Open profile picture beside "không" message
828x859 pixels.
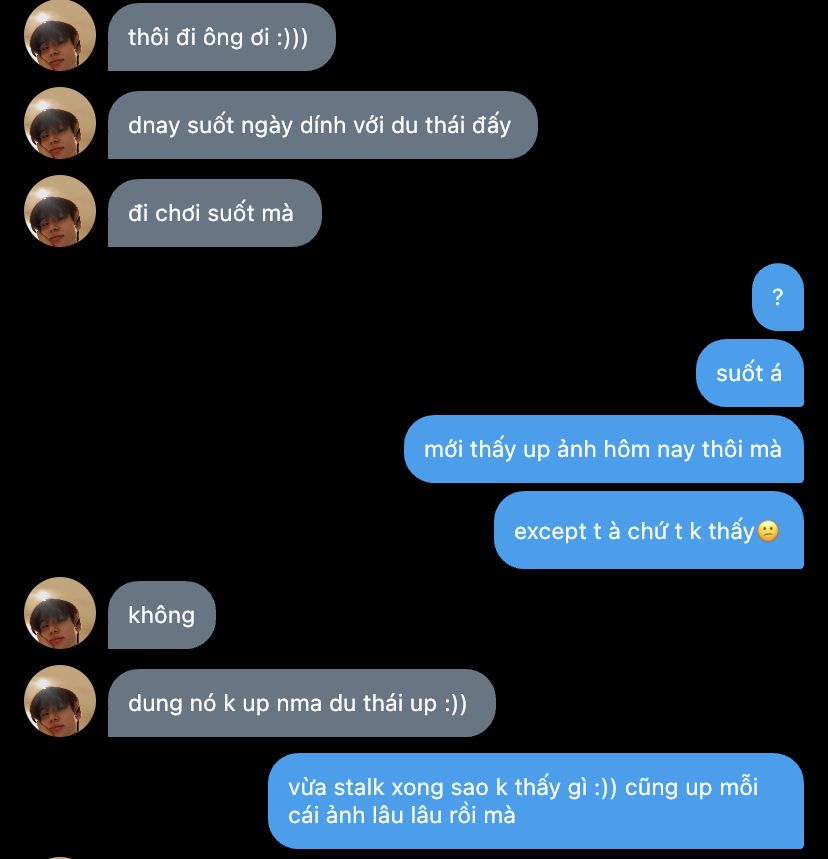click(x=60, y=613)
